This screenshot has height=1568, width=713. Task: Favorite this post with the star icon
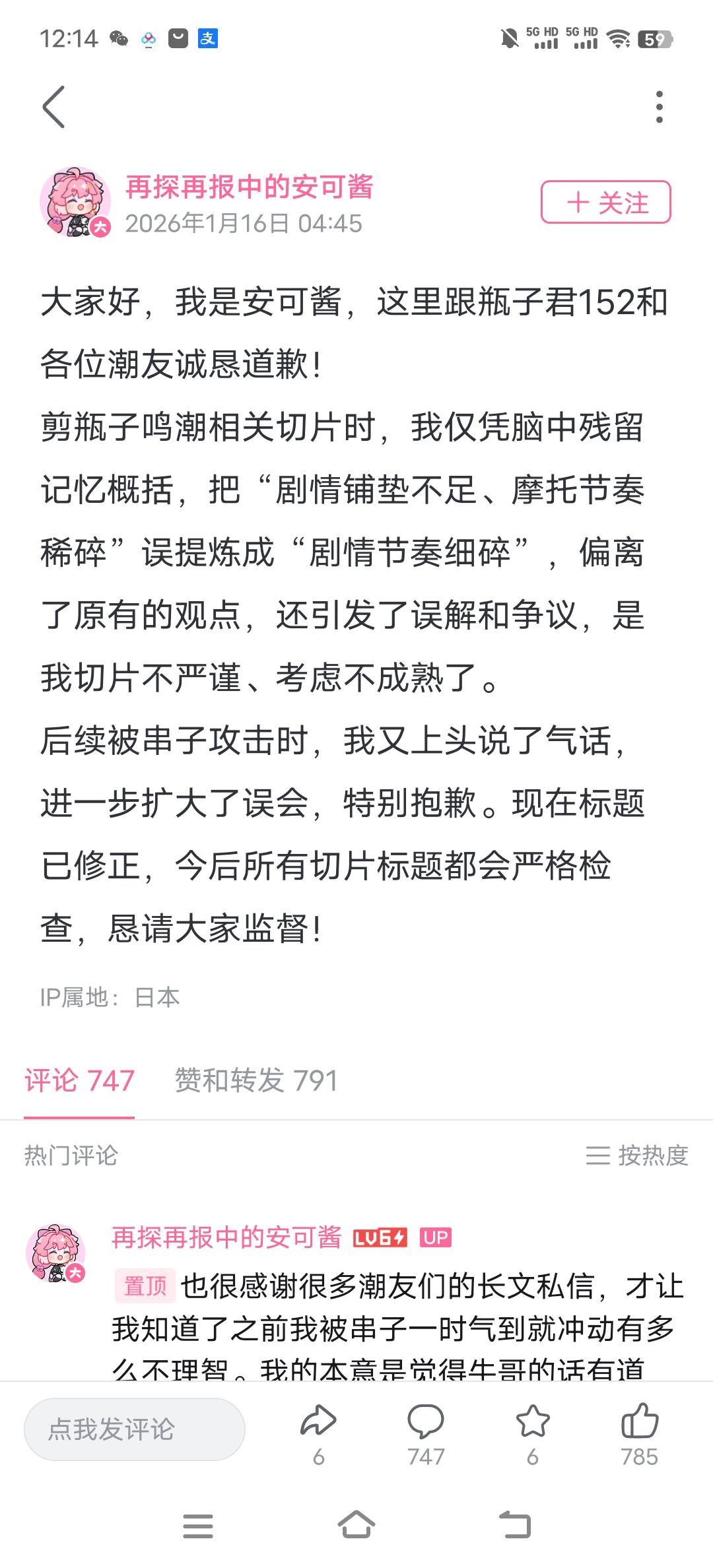pyautogui.click(x=533, y=1433)
